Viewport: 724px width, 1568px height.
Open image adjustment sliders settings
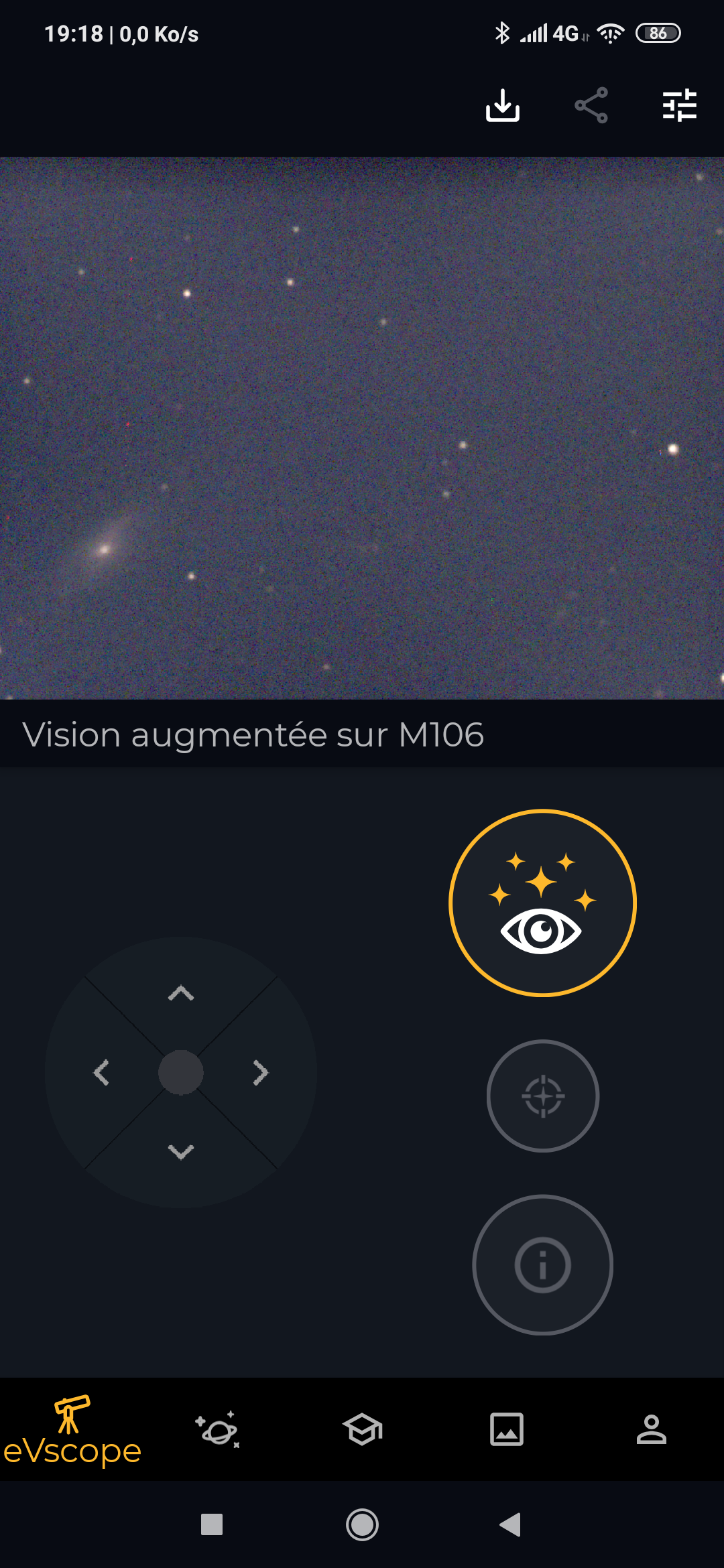click(x=680, y=105)
